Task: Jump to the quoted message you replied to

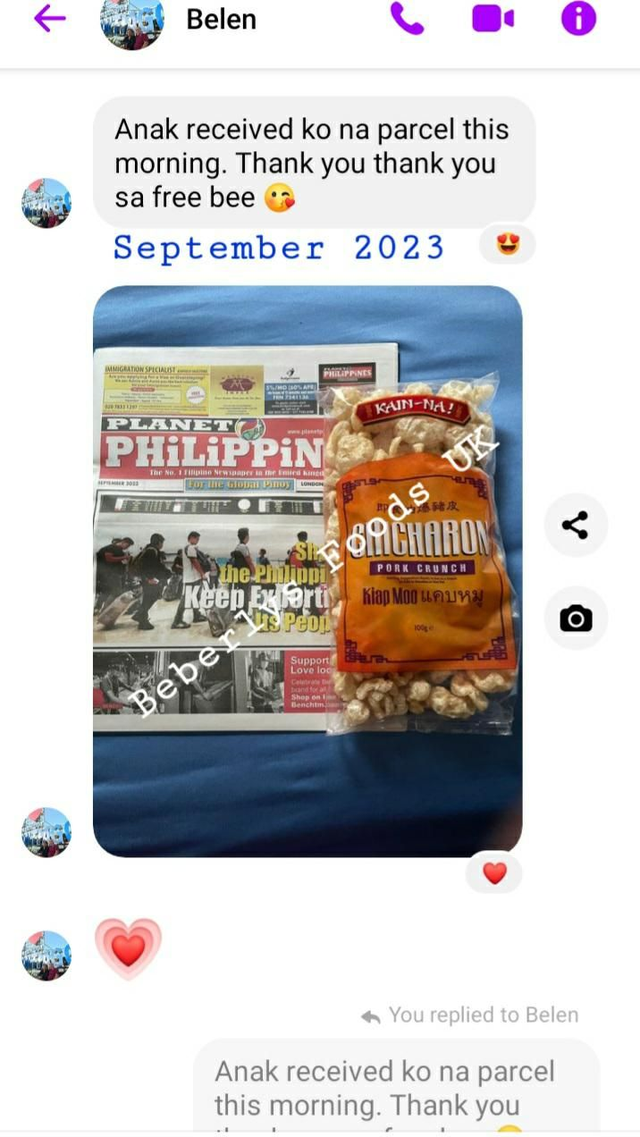Action: click(395, 1087)
